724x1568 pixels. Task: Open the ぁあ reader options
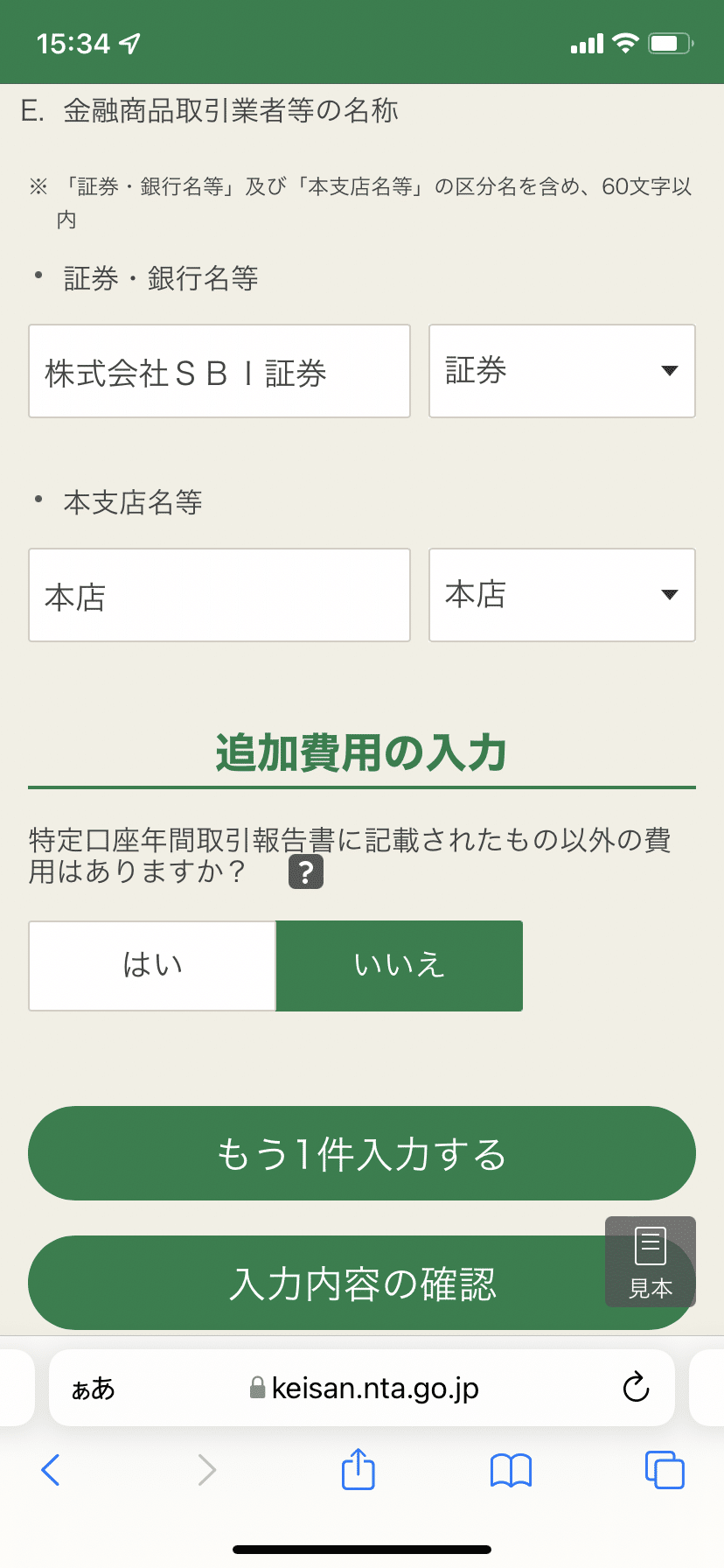pos(93,1389)
